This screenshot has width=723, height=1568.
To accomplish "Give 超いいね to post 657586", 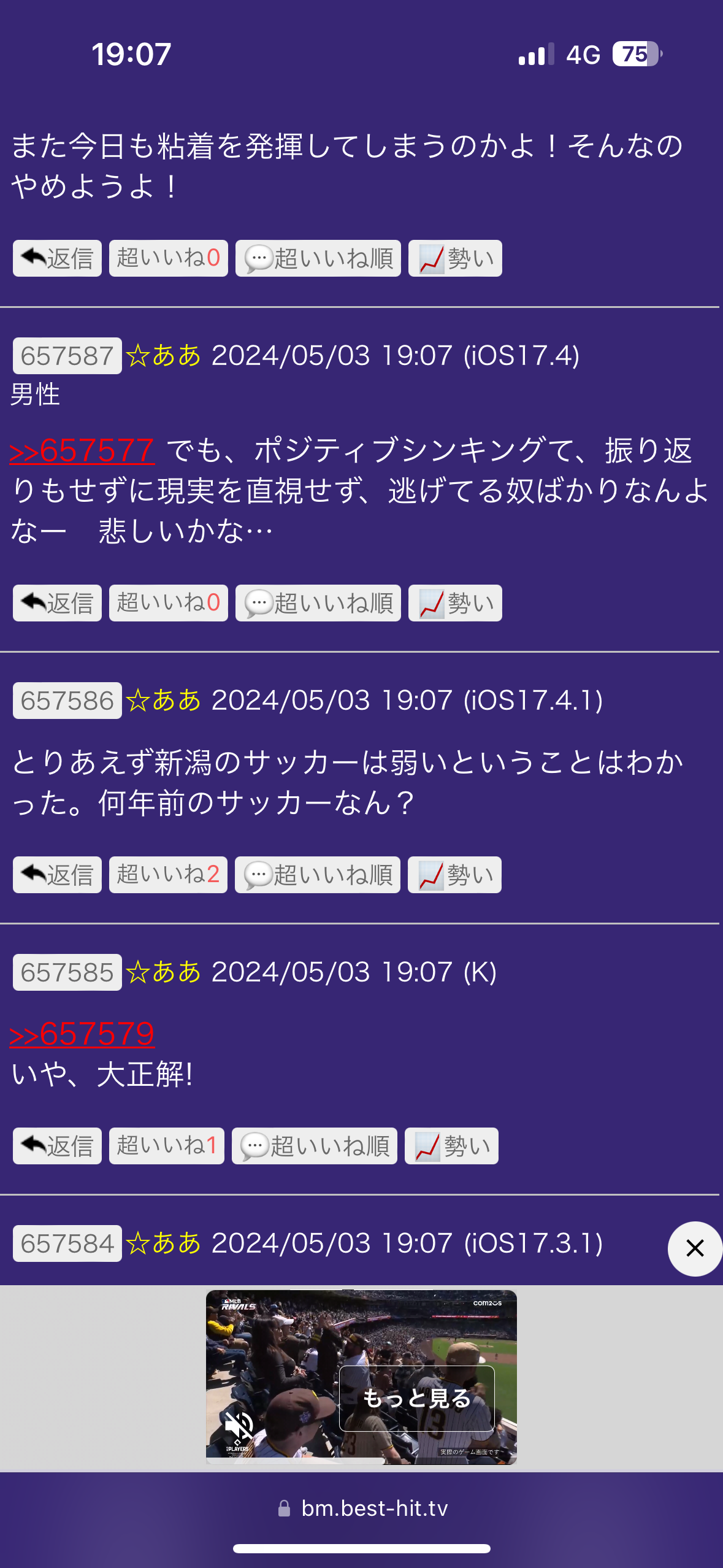I will coord(168,875).
